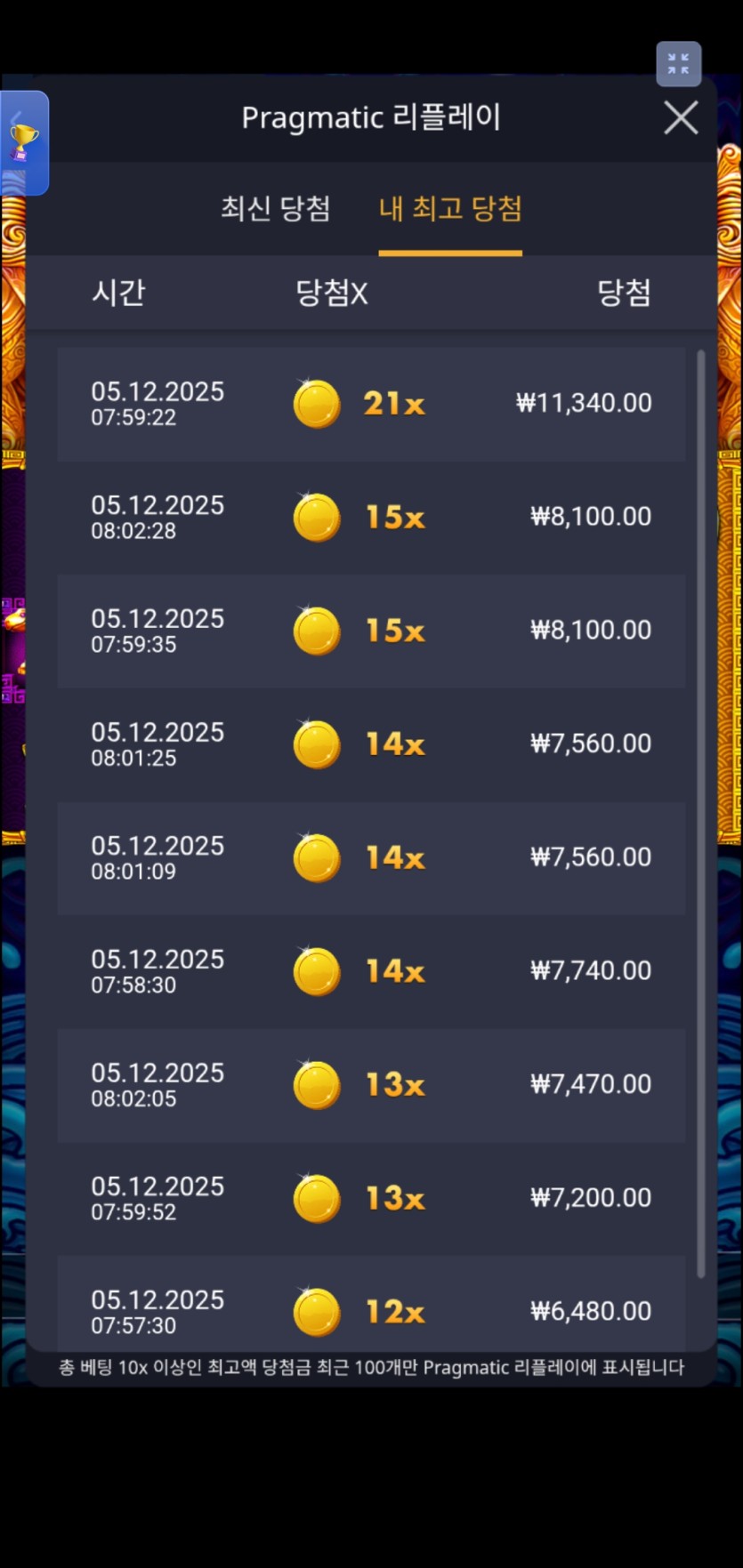
Task: Exit fullscreen mode with the collapse icon
Action: [678, 64]
